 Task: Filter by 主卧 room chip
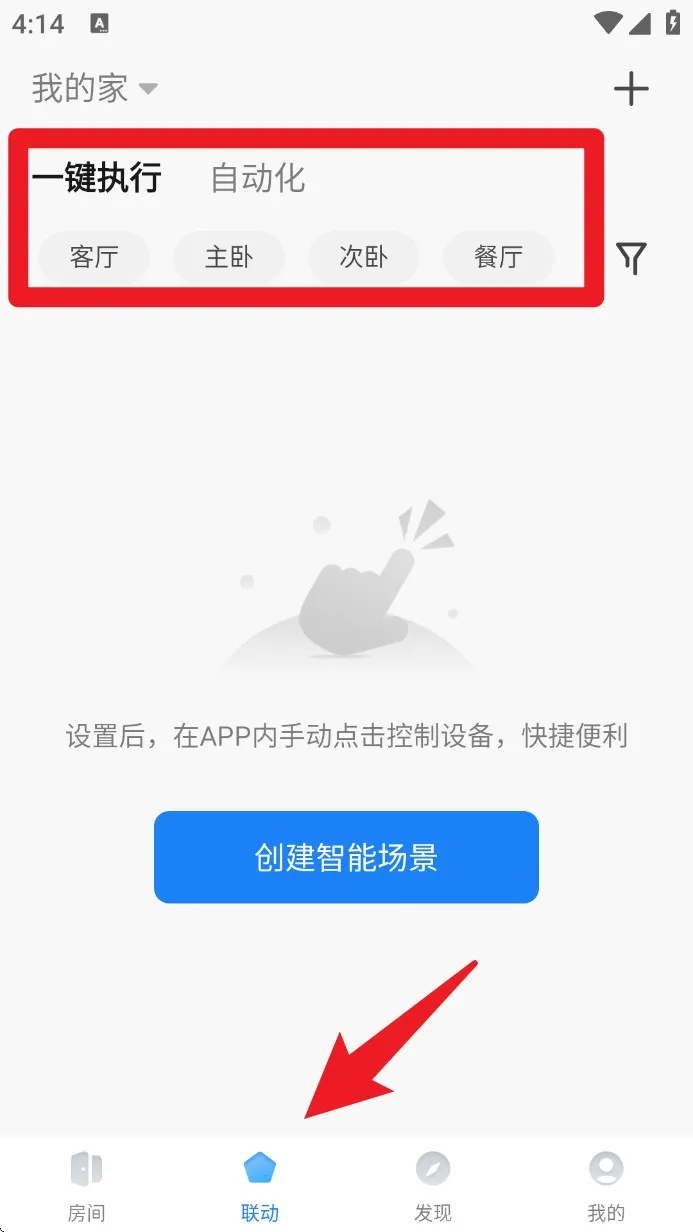(x=229, y=257)
